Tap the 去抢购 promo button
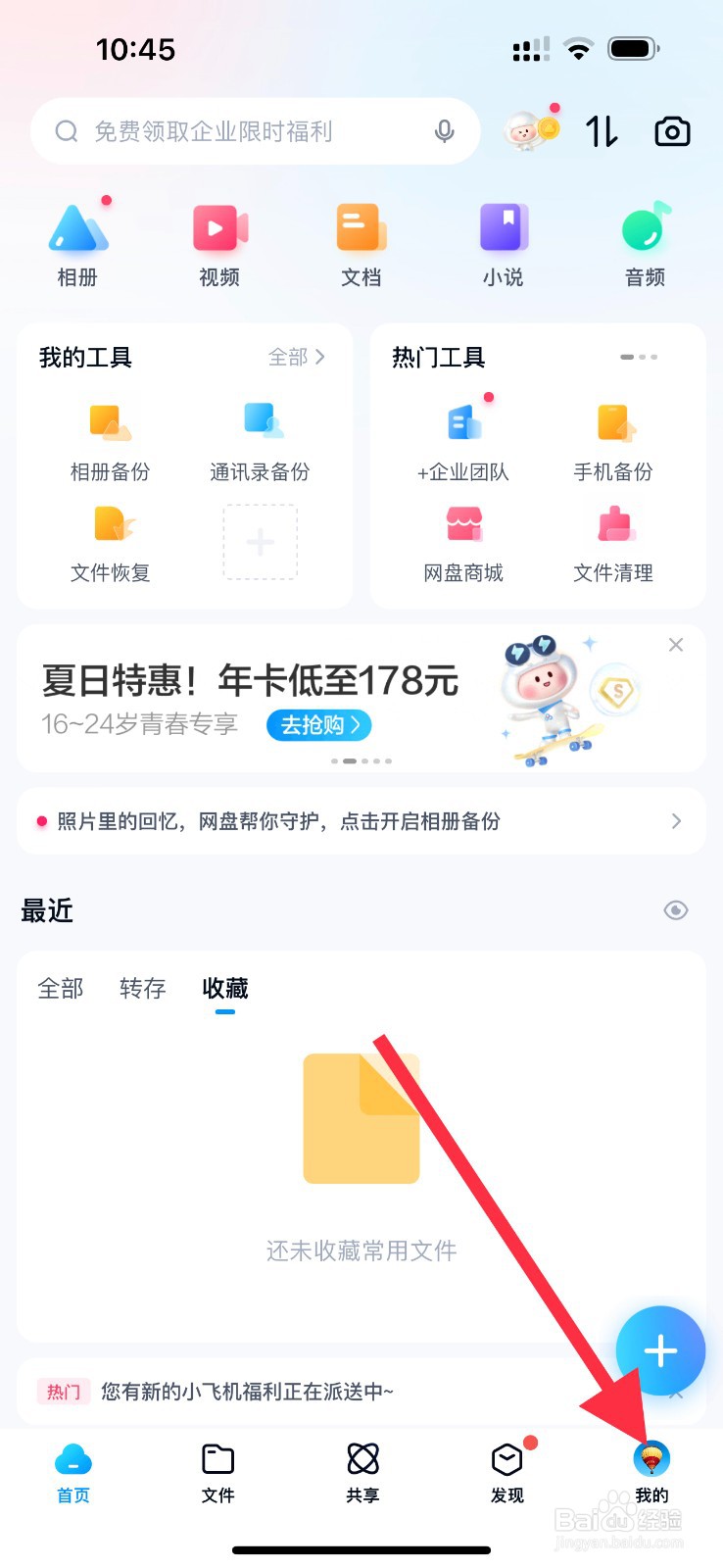The height and width of the screenshot is (1568, 723). 318,725
